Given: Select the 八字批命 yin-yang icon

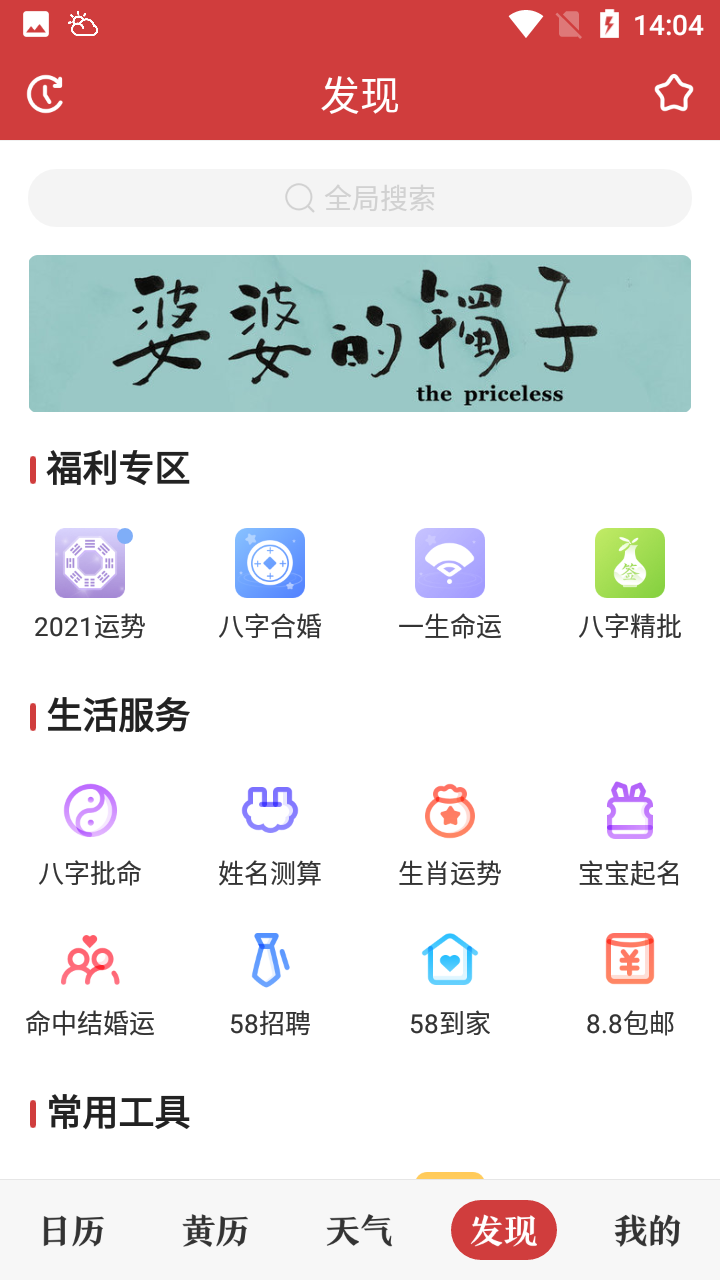Looking at the screenshot, I should click(90, 810).
